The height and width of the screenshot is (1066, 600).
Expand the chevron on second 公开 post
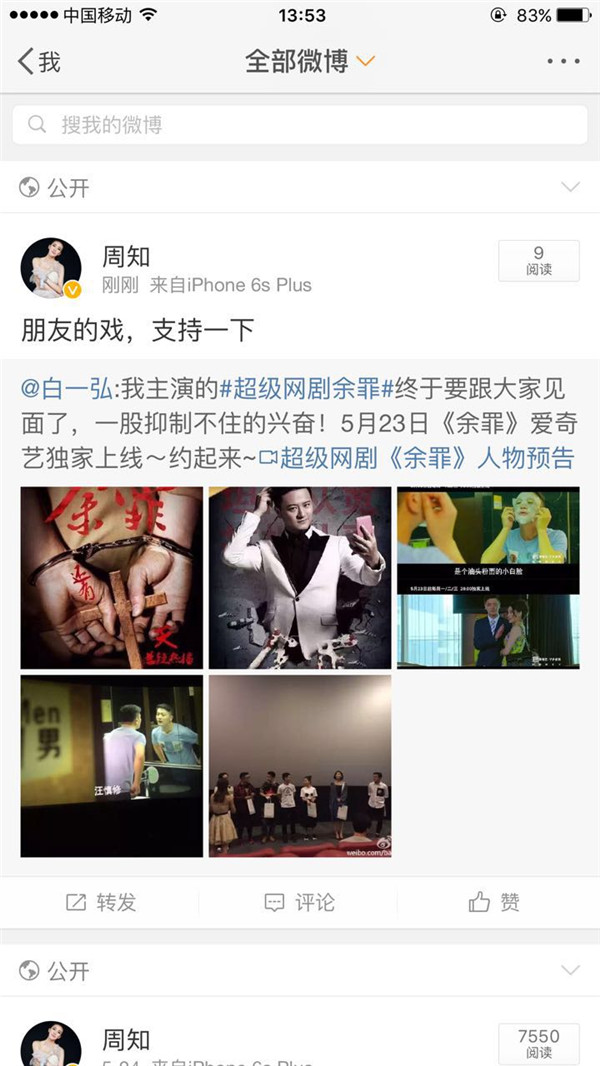[x=570, y=970]
